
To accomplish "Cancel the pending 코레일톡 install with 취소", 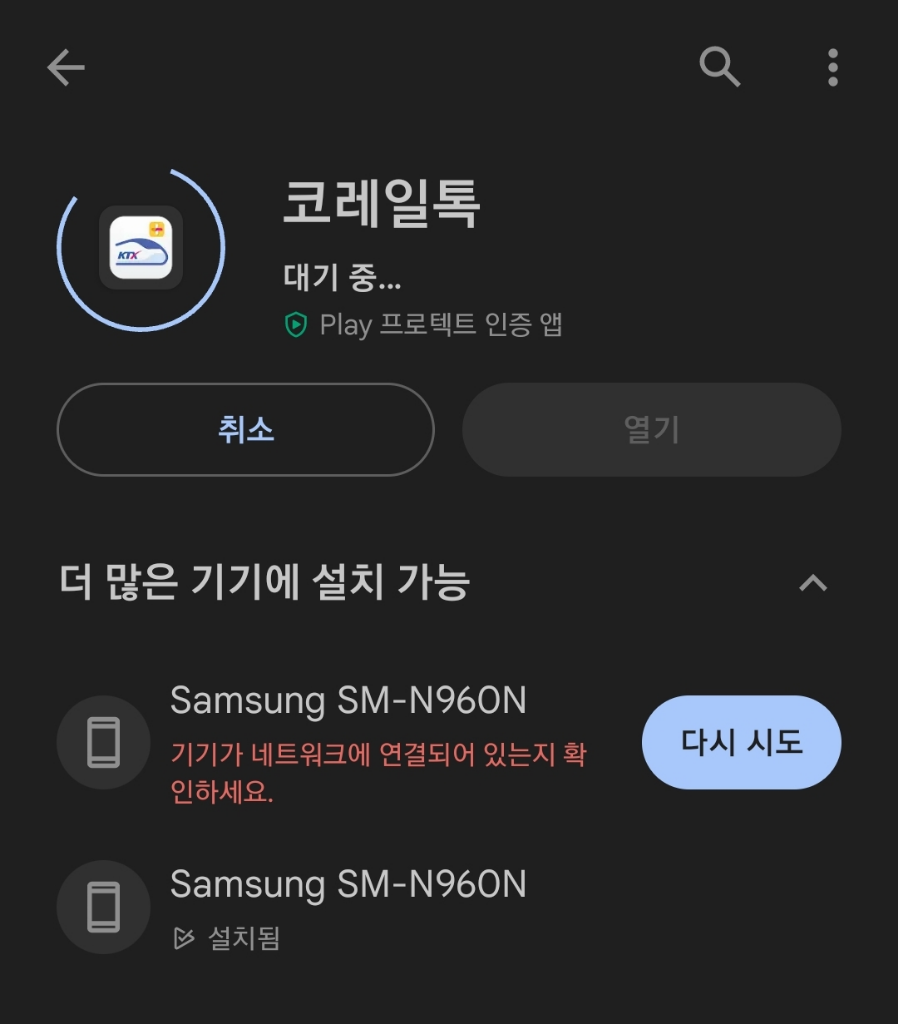I will click(x=246, y=430).
